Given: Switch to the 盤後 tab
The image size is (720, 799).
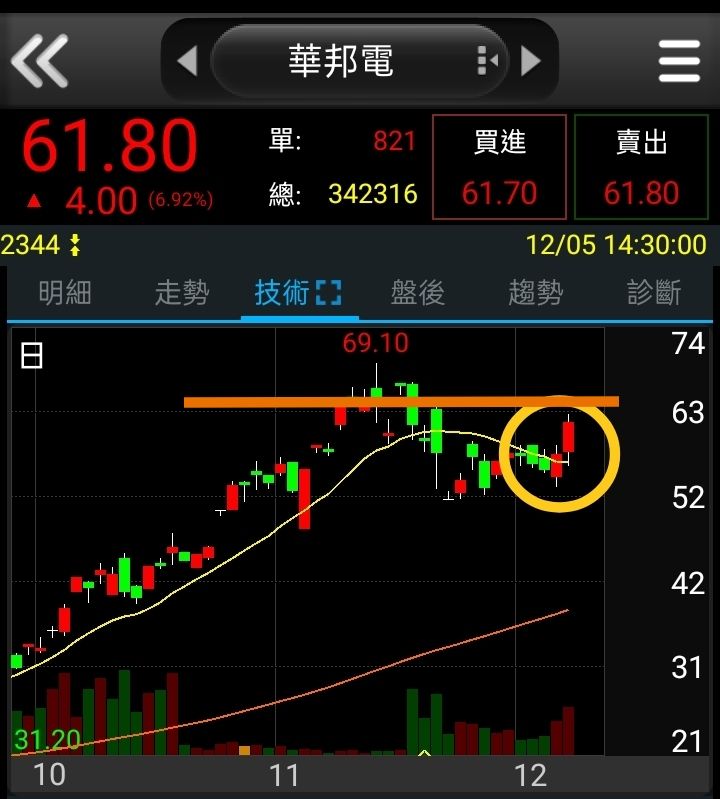Looking at the screenshot, I should tap(418, 293).
